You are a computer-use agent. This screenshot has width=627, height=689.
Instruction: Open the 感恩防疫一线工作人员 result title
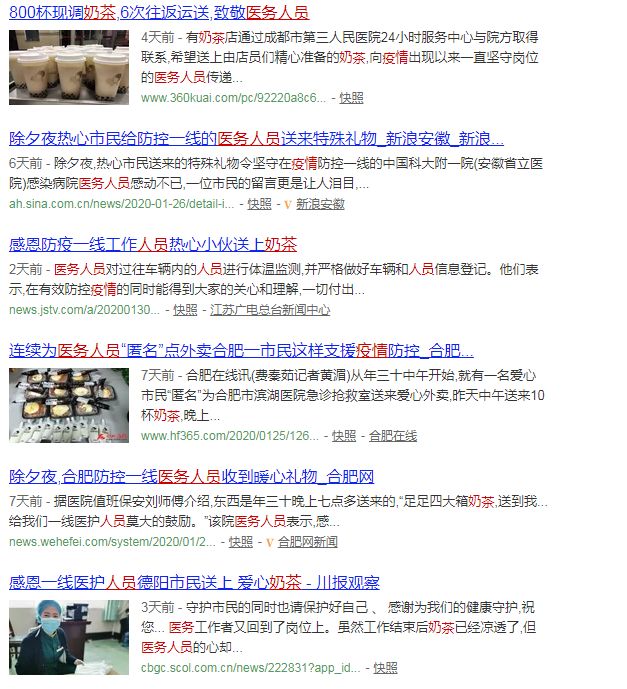tap(152, 245)
